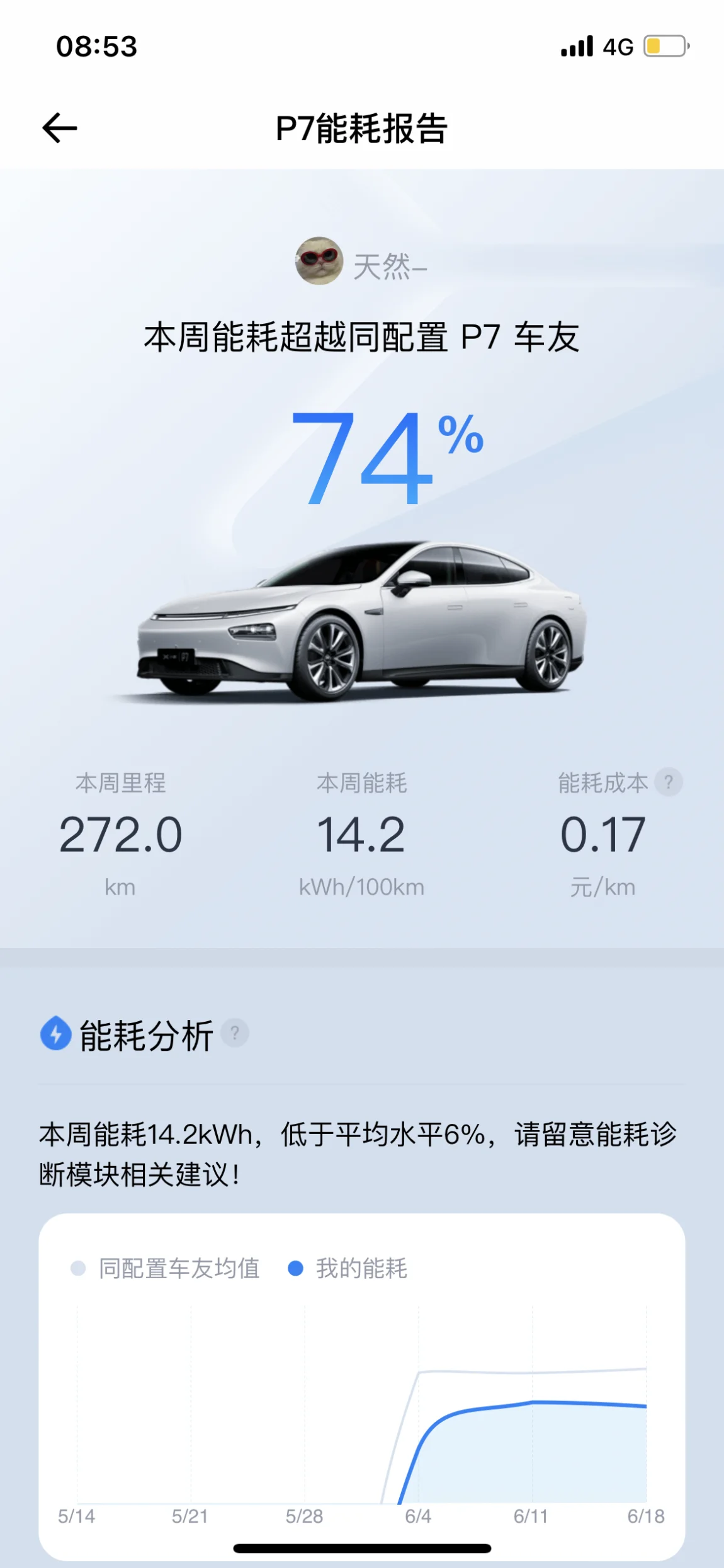Open the help icon beside 能耗成本

tap(668, 782)
